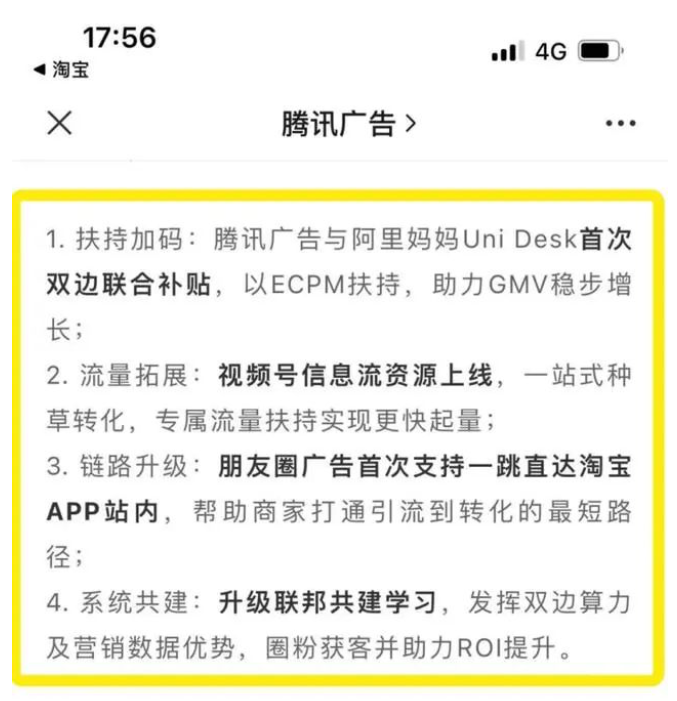Return to 淘宝 app
The image size is (677, 701).
pos(62,70)
